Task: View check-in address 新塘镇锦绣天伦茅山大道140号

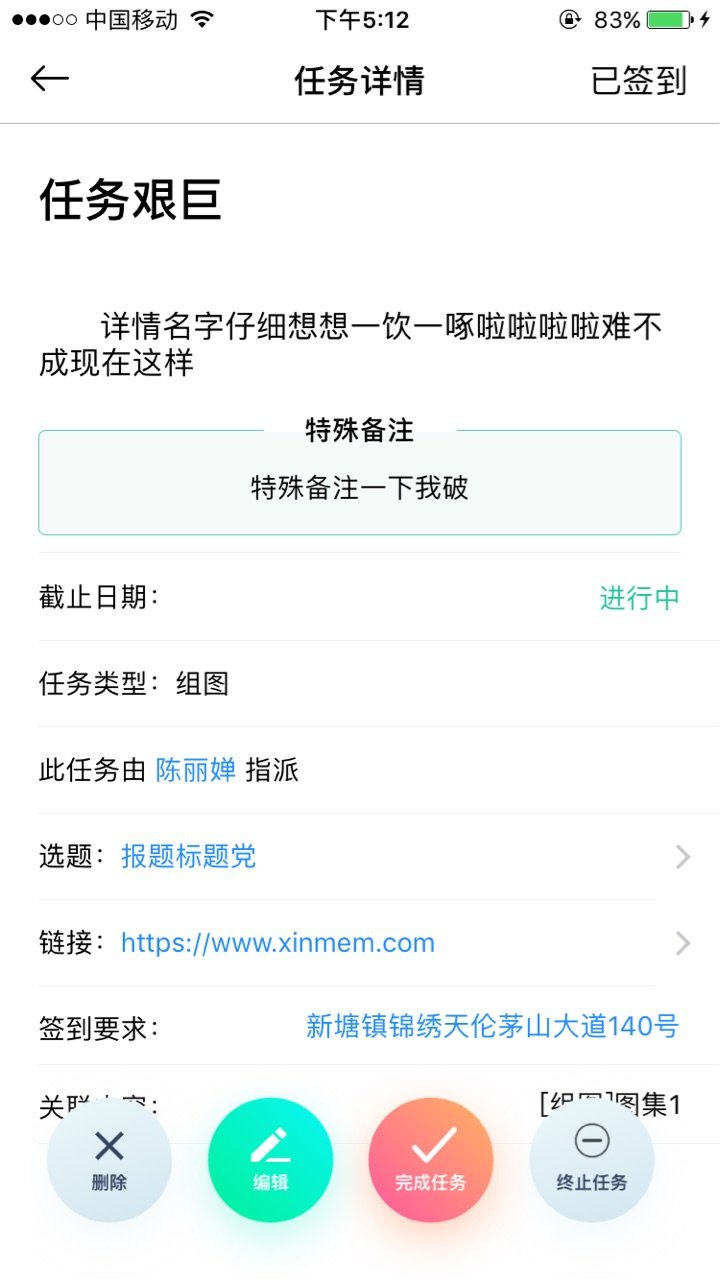Action: (492, 1026)
